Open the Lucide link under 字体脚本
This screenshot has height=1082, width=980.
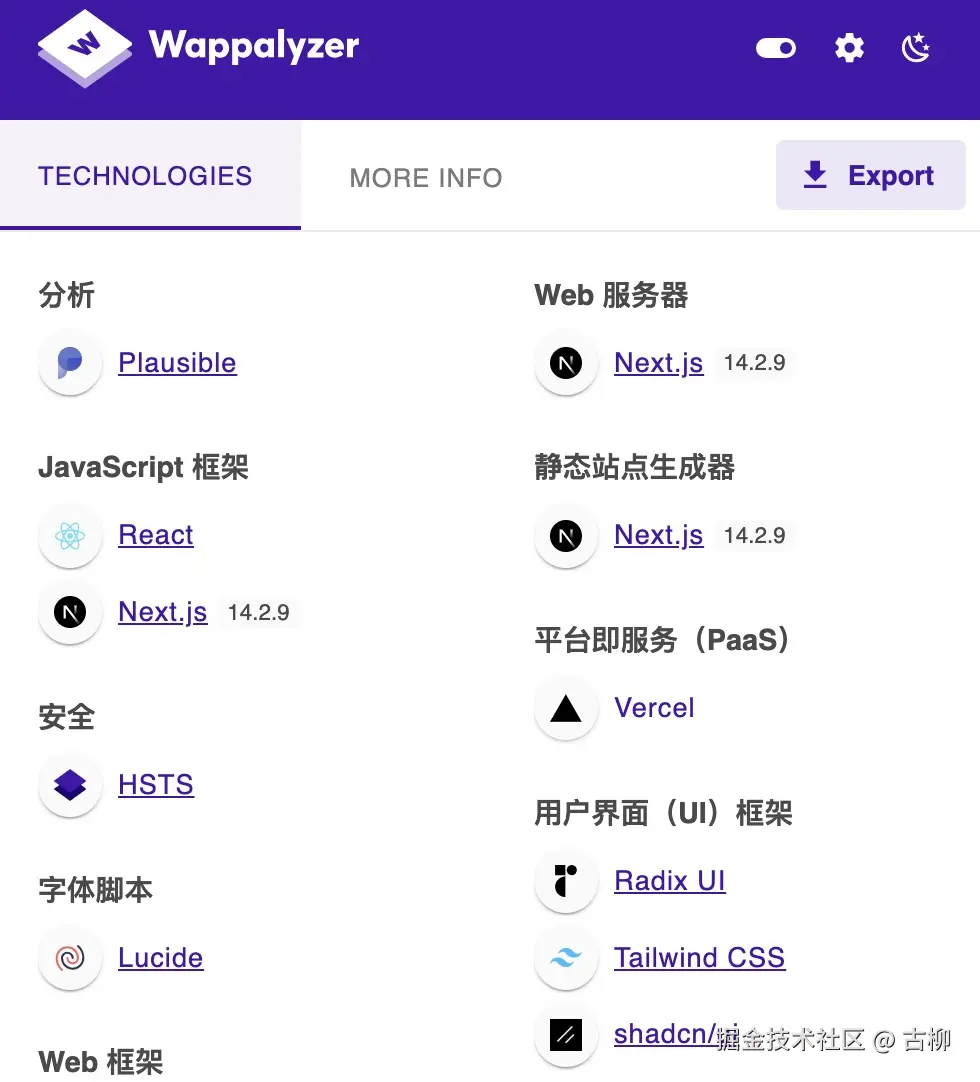160,958
